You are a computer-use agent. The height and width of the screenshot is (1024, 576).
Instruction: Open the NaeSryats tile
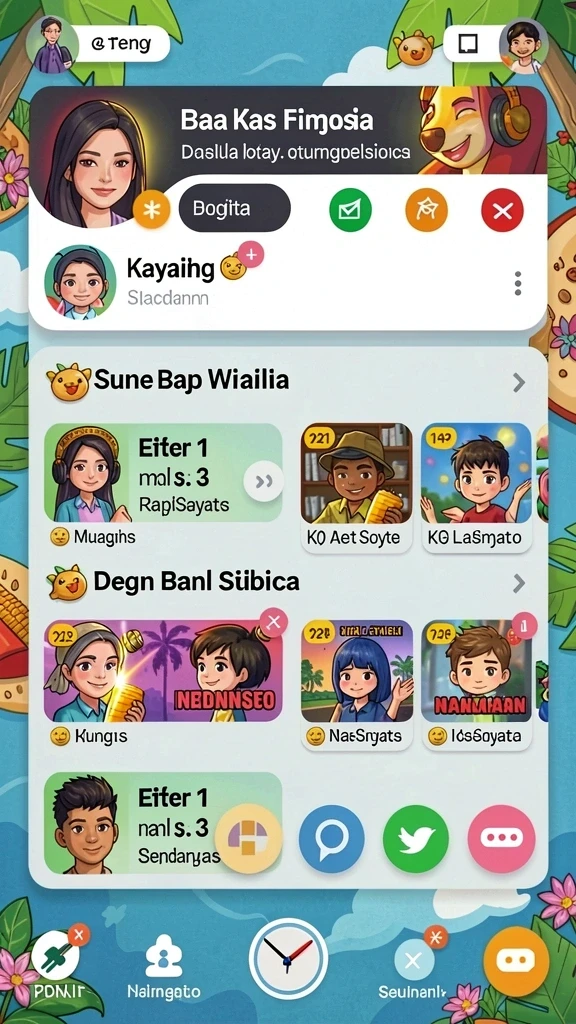[x=357, y=684]
